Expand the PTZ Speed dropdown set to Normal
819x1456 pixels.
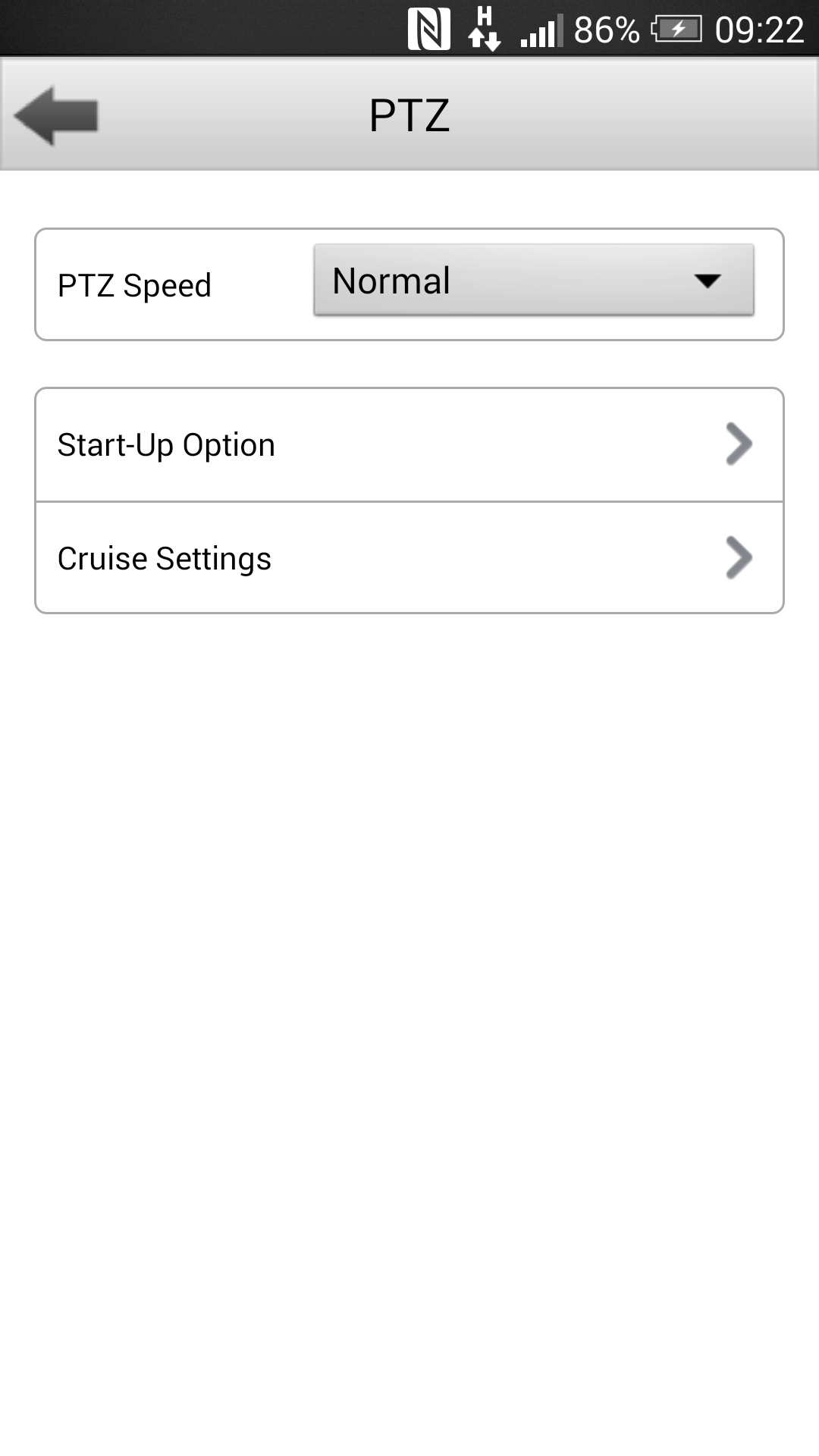coord(533,280)
